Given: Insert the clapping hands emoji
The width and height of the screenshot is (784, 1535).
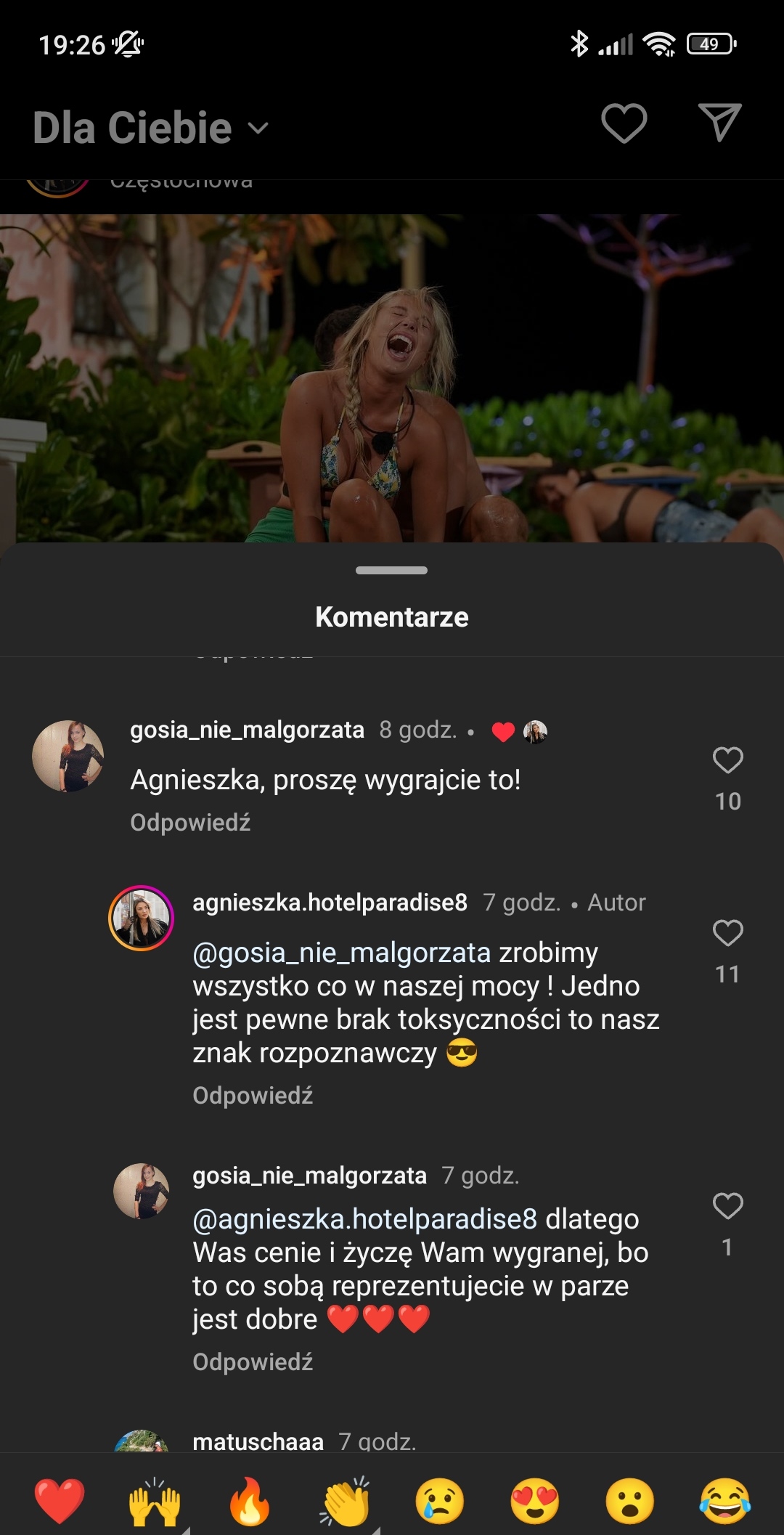Looking at the screenshot, I should point(346,1502).
